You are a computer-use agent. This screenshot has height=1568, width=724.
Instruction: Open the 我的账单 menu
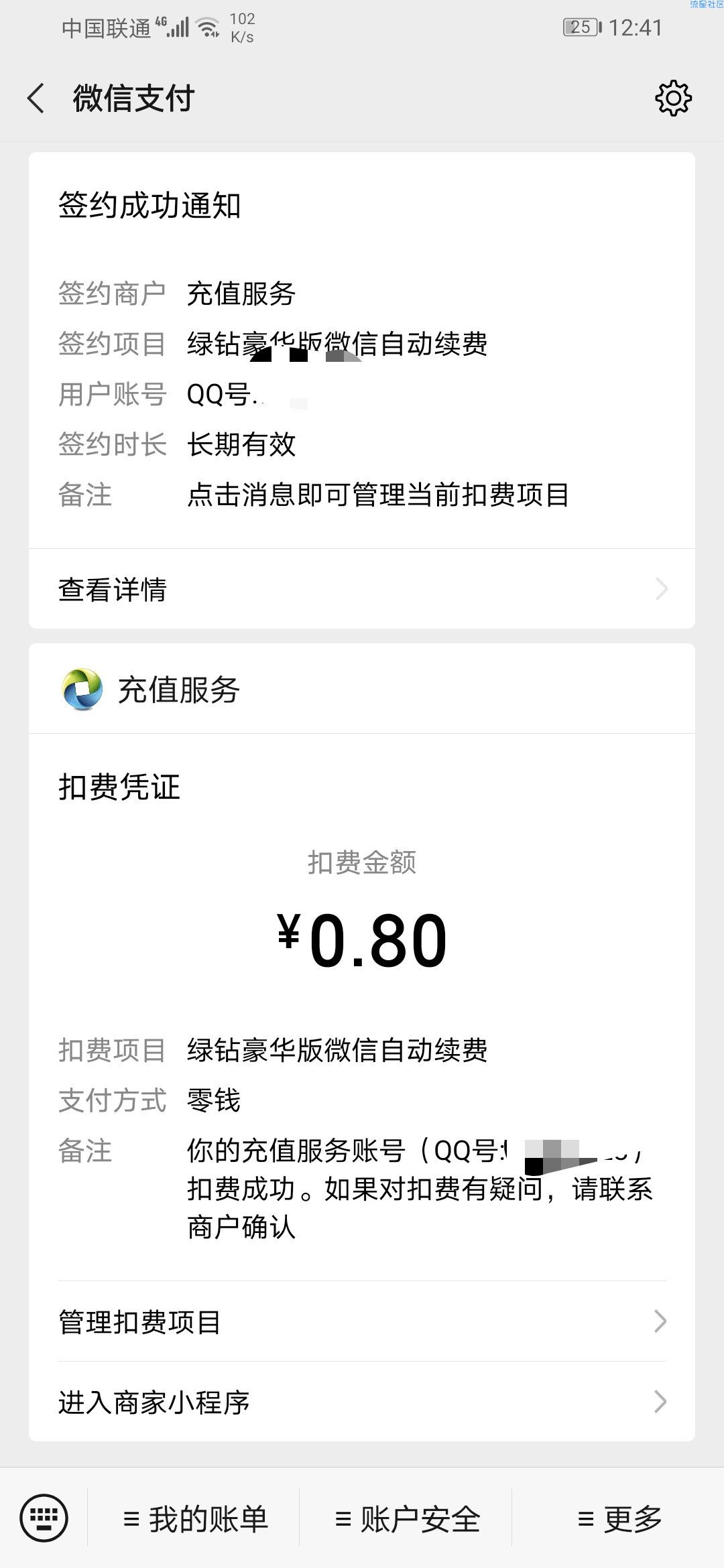[x=195, y=1519]
